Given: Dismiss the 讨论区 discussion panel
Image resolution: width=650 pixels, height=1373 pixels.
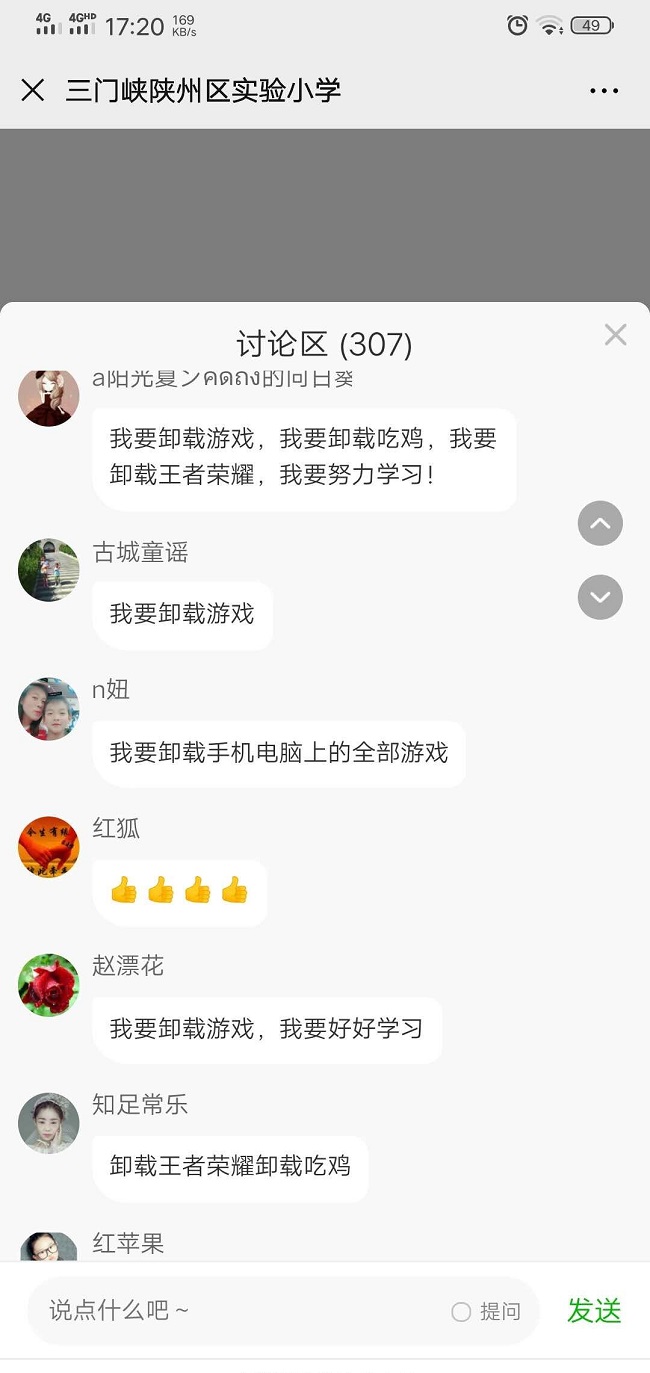Looking at the screenshot, I should pyautogui.click(x=615, y=335).
